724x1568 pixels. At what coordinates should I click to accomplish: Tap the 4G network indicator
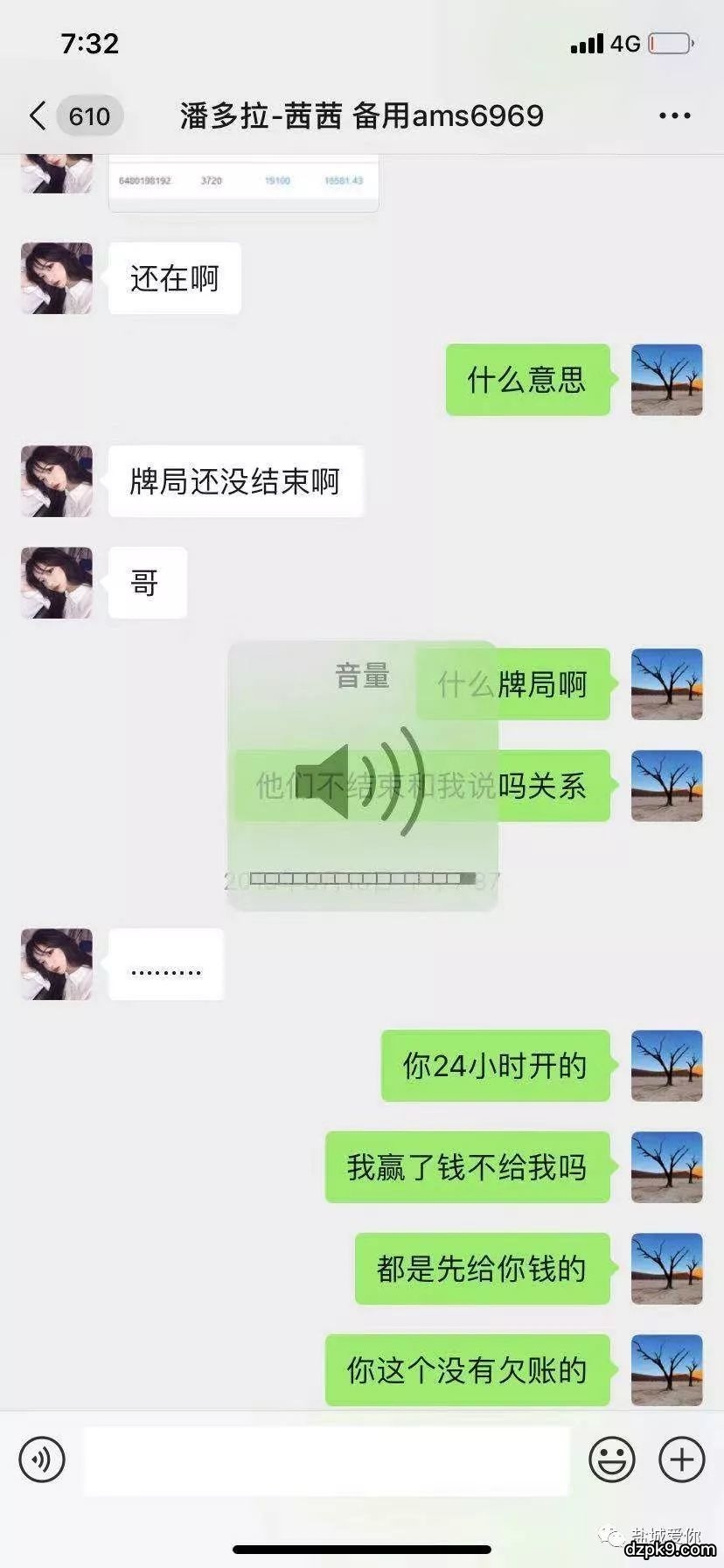click(624, 42)
